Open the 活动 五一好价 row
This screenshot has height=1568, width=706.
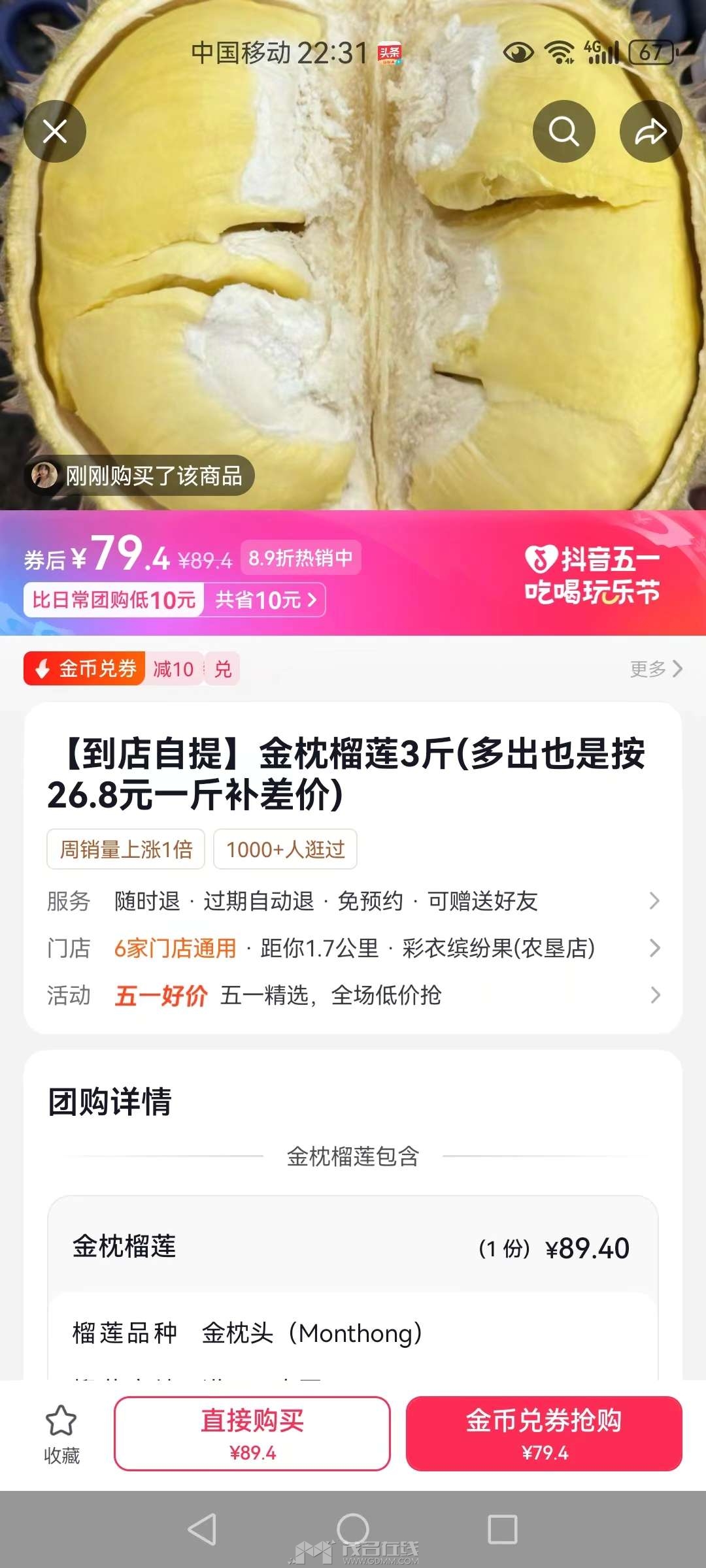tap(353, 996)
